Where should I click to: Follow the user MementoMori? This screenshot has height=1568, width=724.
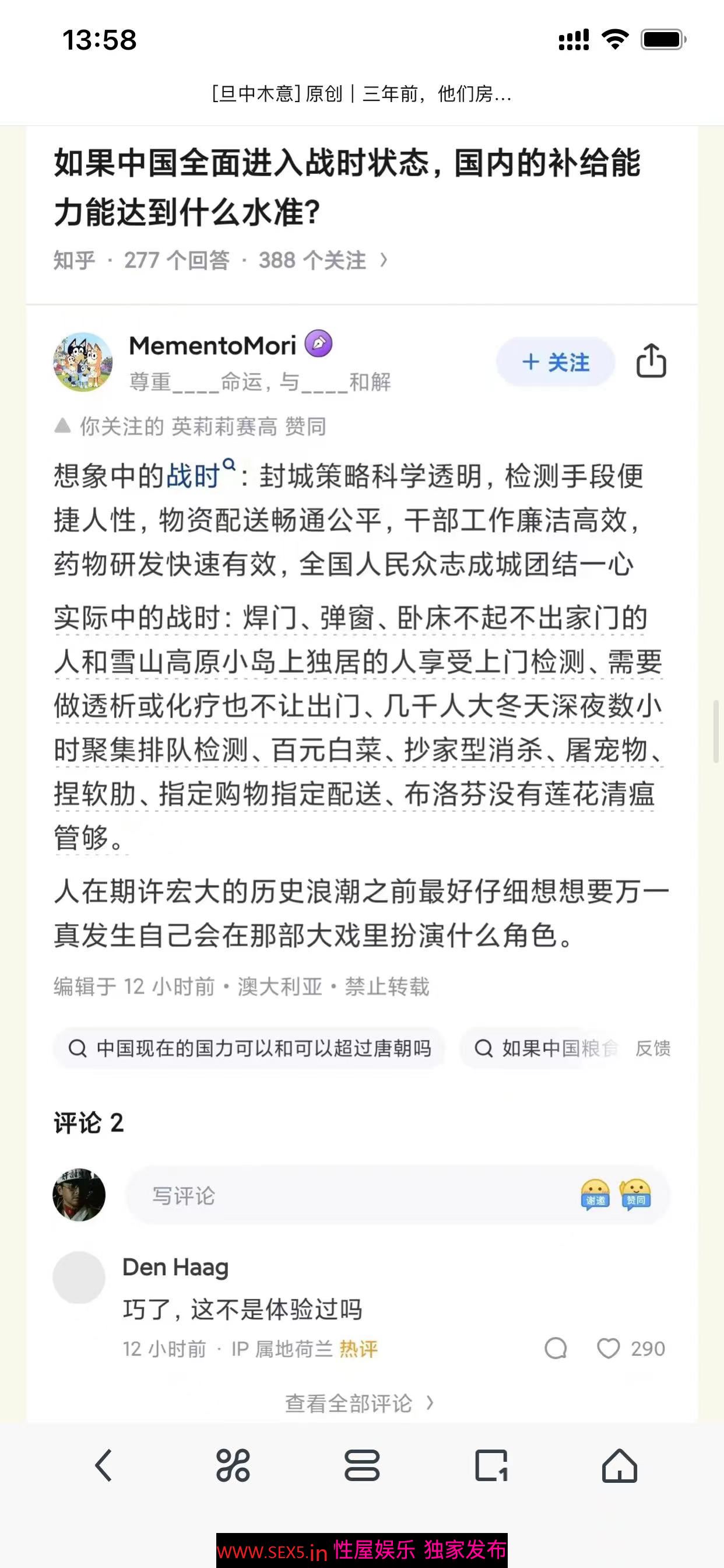coord(555,362)
